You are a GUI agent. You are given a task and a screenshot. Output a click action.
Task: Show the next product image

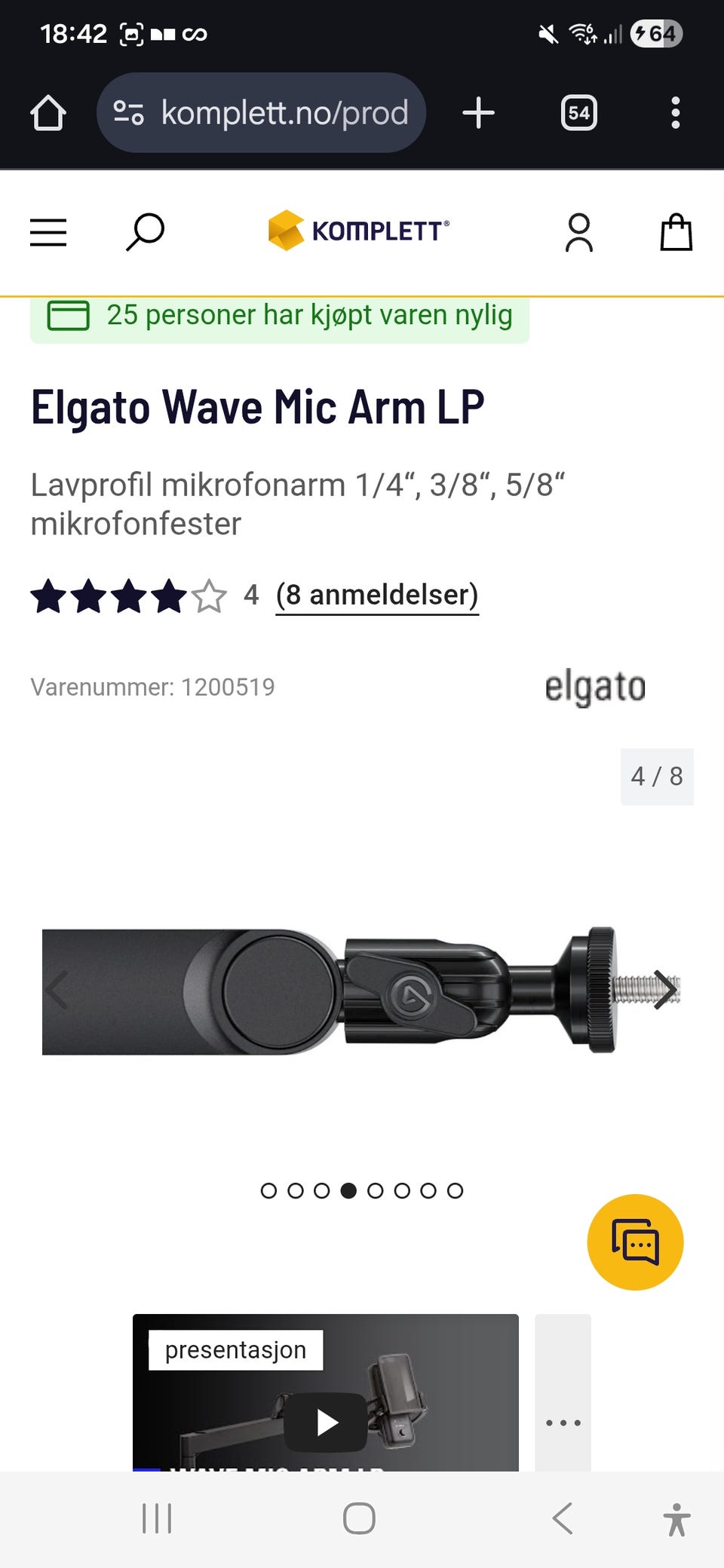(x=665, y=990)
